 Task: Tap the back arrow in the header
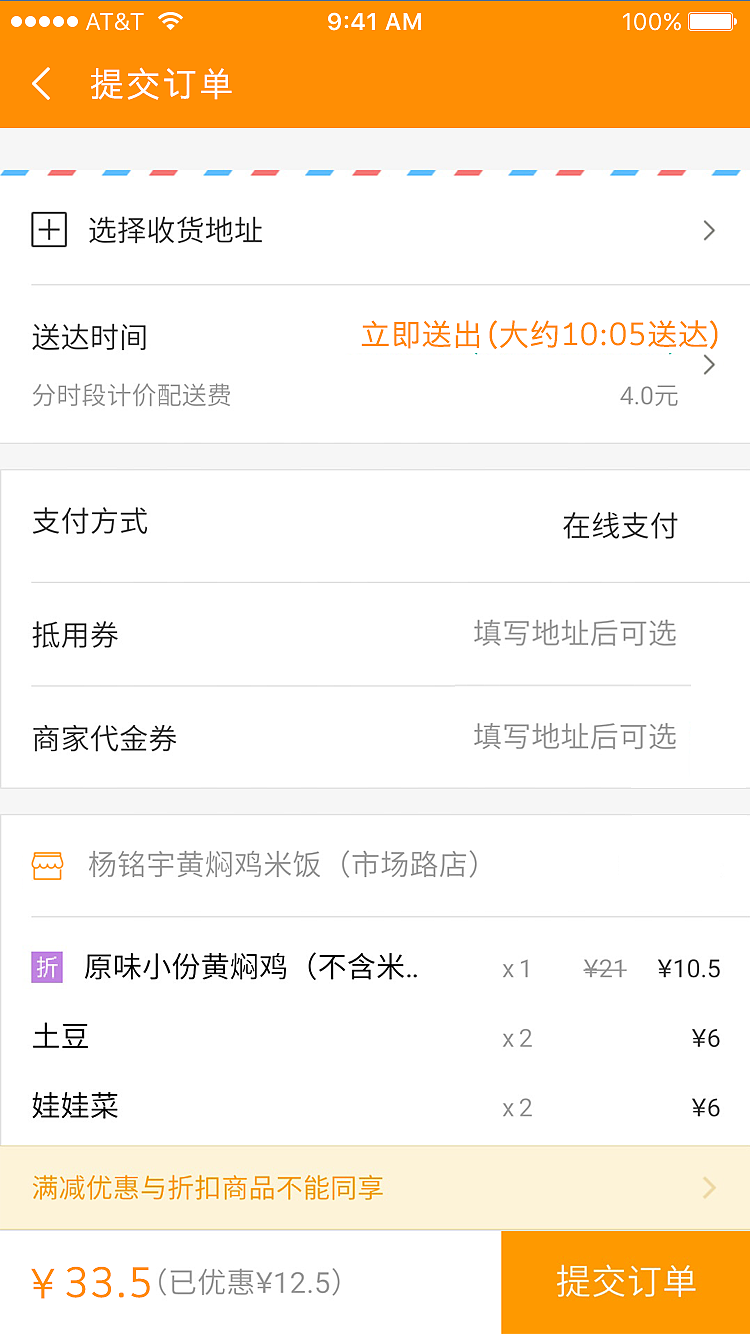(x=40, y=85)
